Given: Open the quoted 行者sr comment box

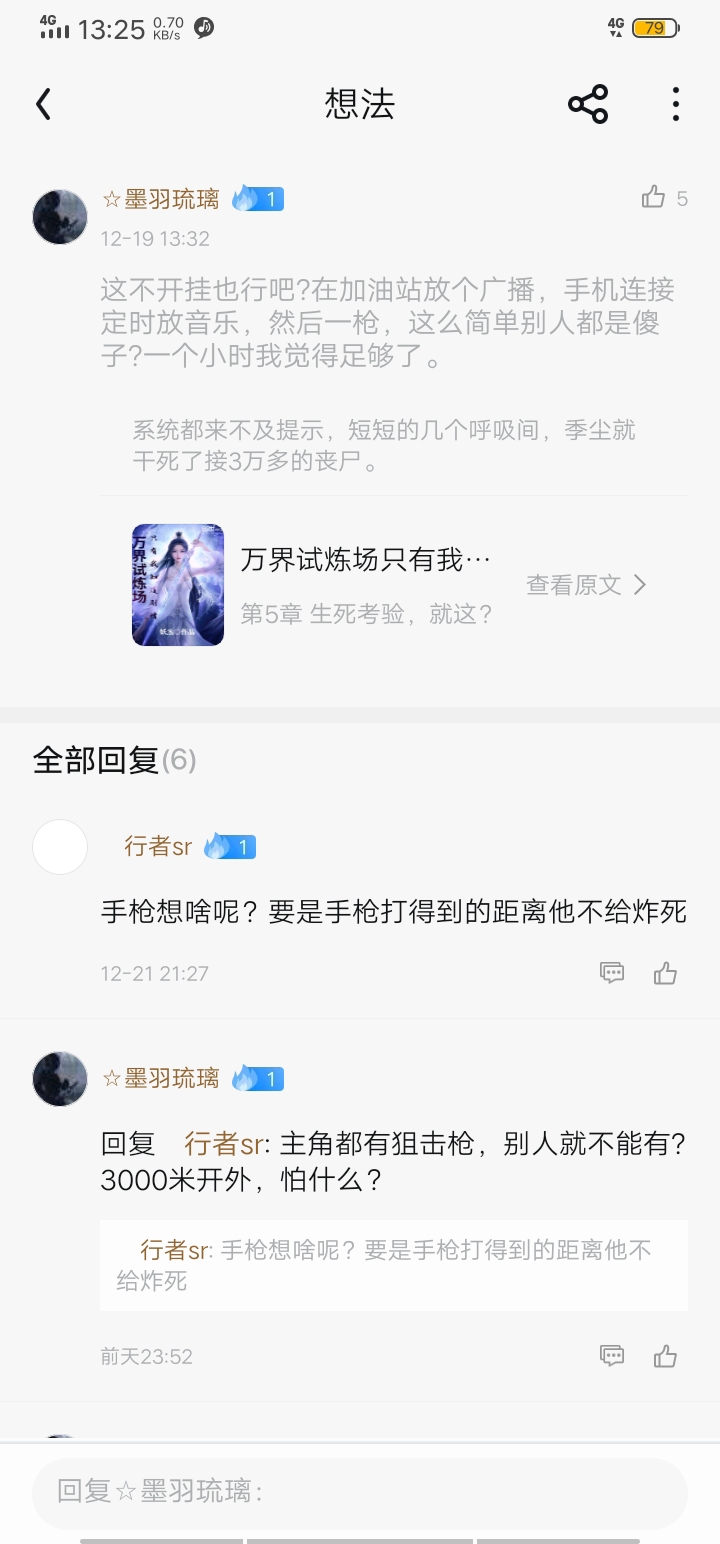Looking at the screenshot, I should tap(393, 1265).
